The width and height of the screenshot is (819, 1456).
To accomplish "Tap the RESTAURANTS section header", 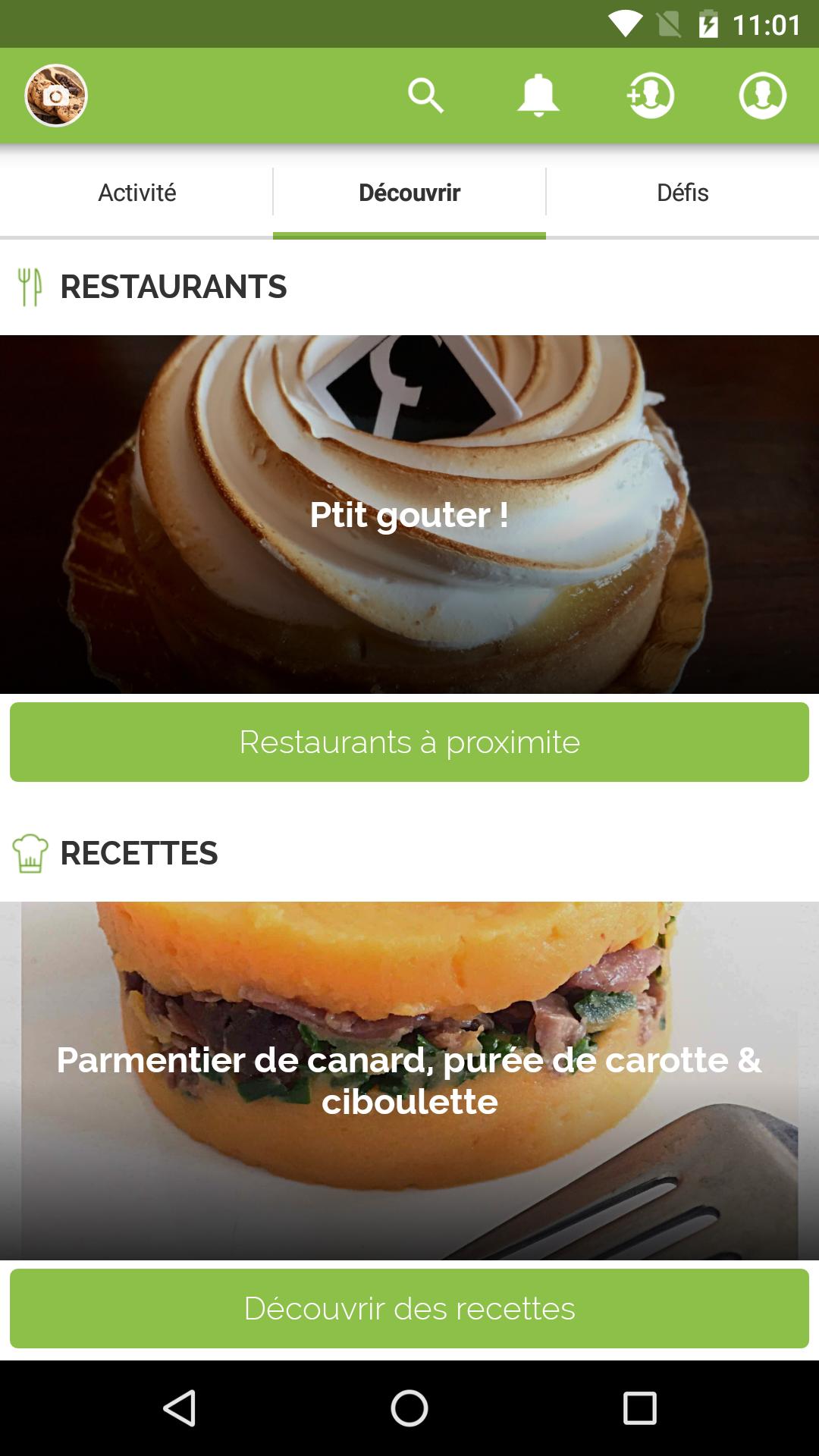I will click(174, 287).
